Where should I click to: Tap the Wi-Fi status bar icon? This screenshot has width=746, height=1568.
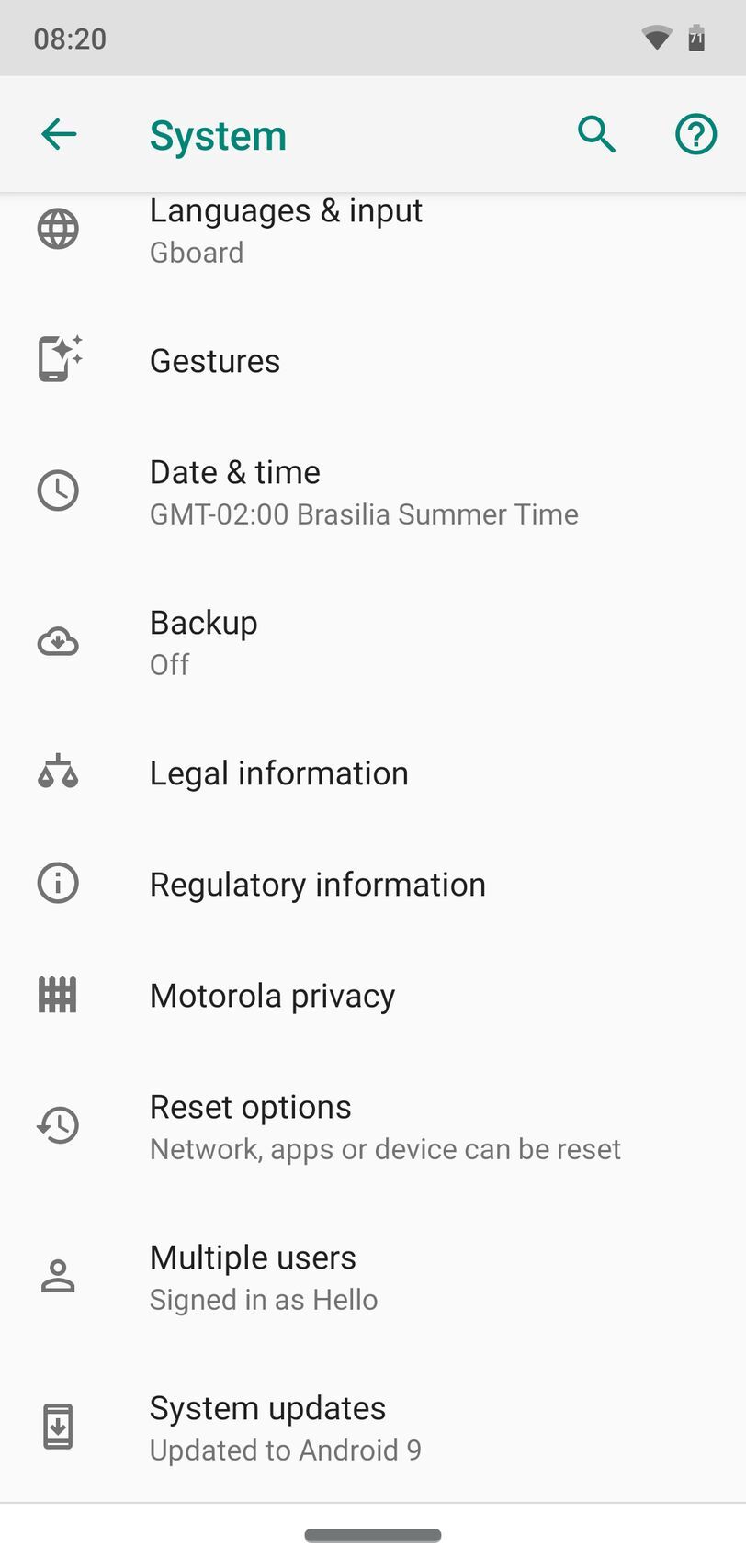click(x=656, y=37)
